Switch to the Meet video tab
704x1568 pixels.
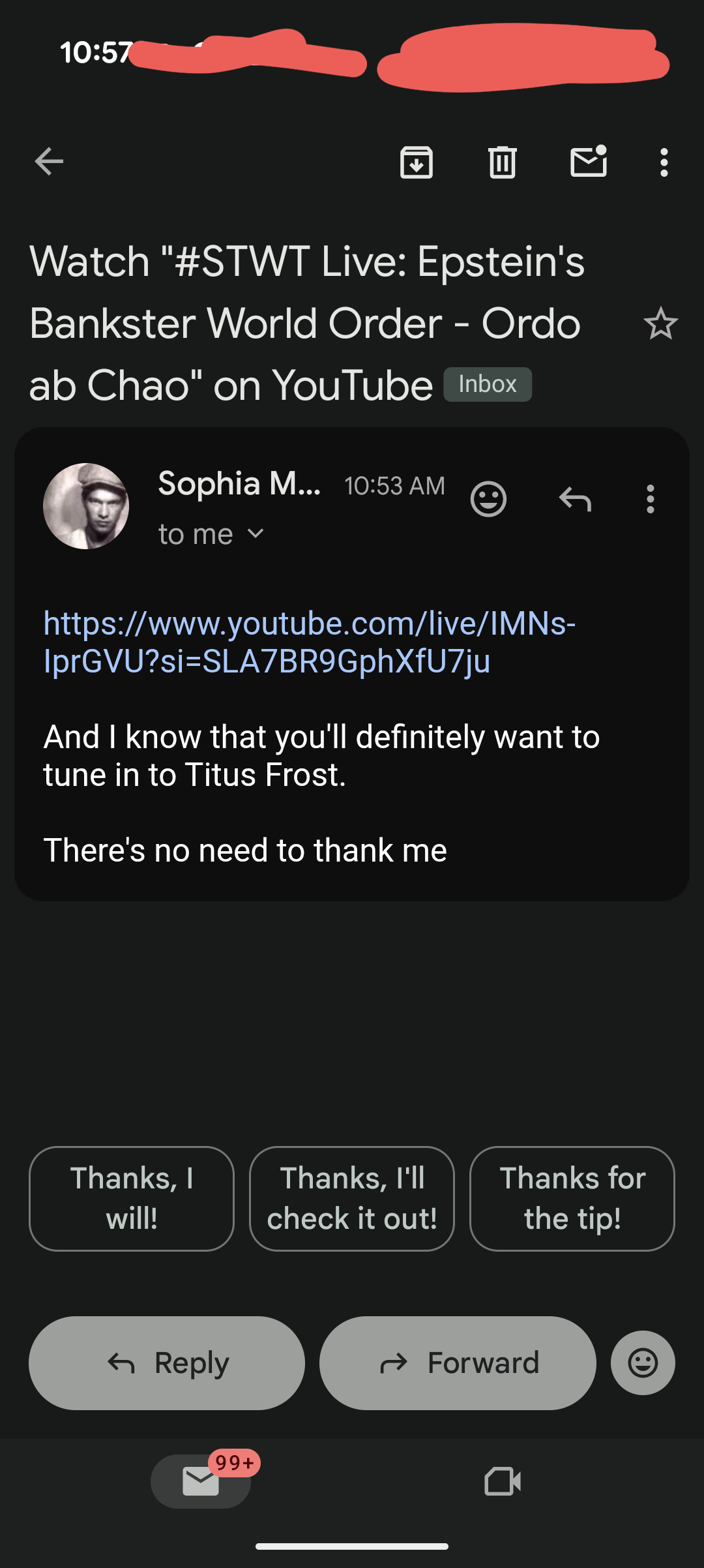(x=503, y=1481)
